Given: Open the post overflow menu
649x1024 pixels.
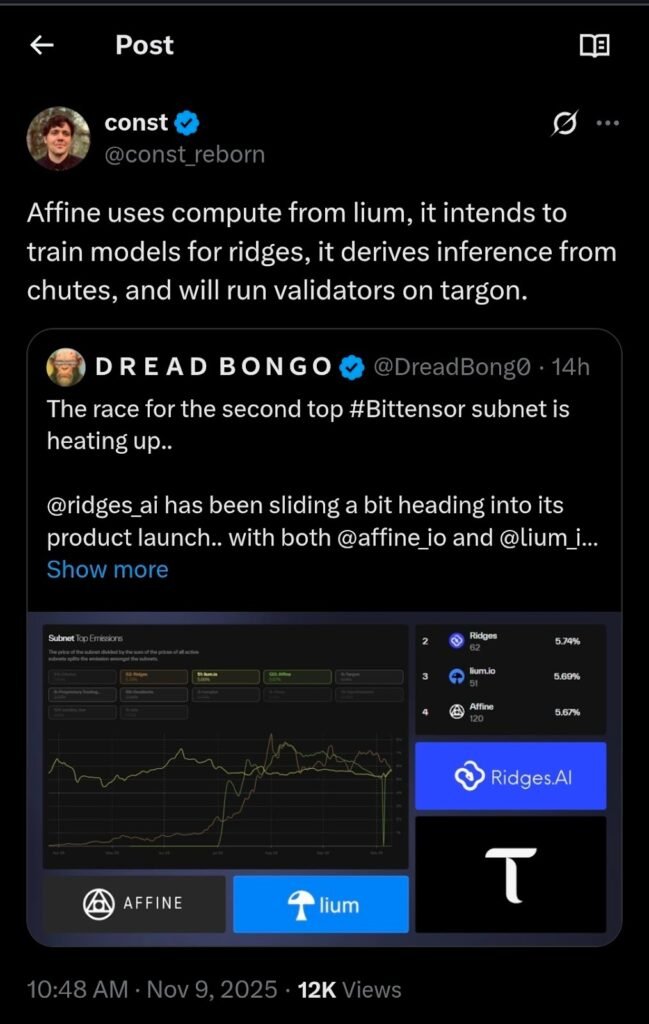Looking at the screenshot, I should coord(607,123).
